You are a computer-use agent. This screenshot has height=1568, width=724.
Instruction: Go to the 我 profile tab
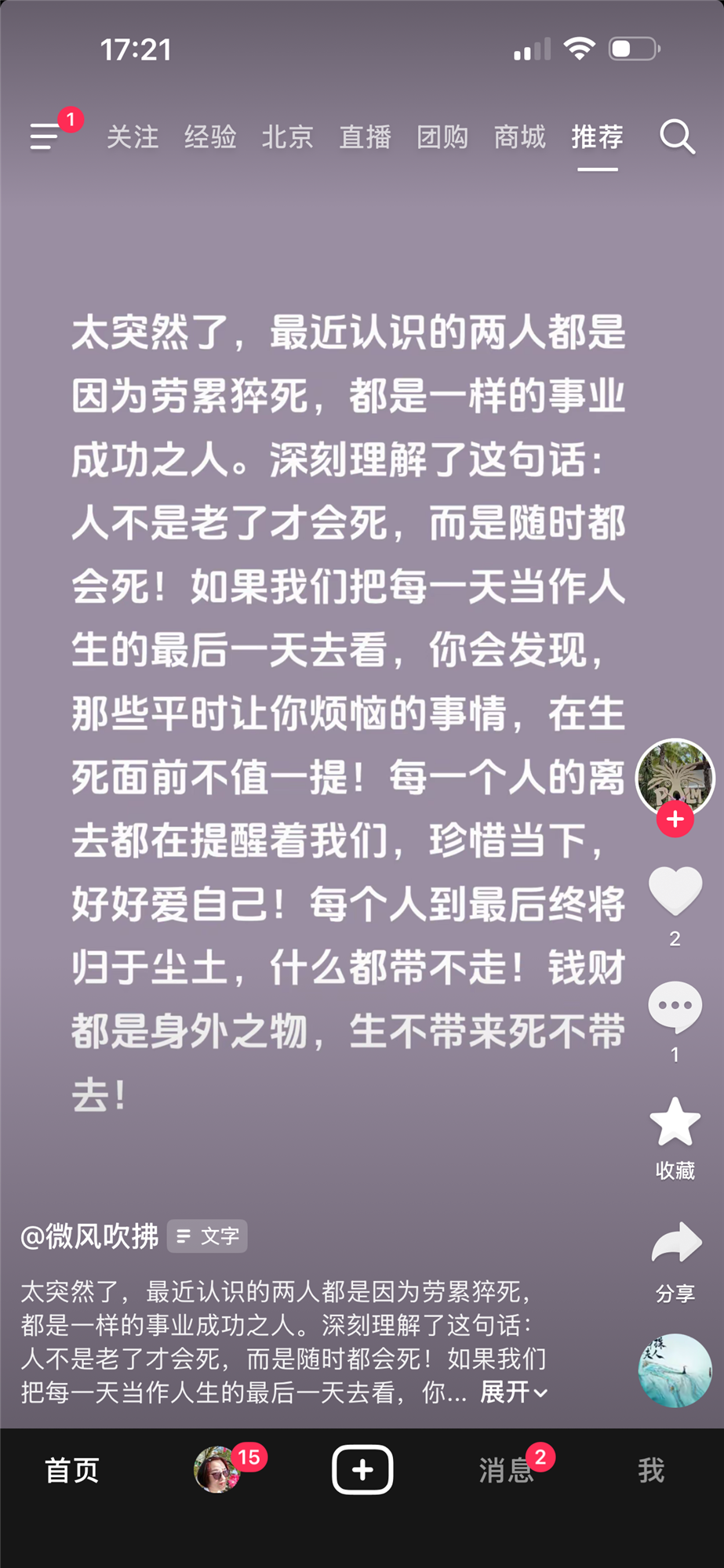(x=651, y=1471)
